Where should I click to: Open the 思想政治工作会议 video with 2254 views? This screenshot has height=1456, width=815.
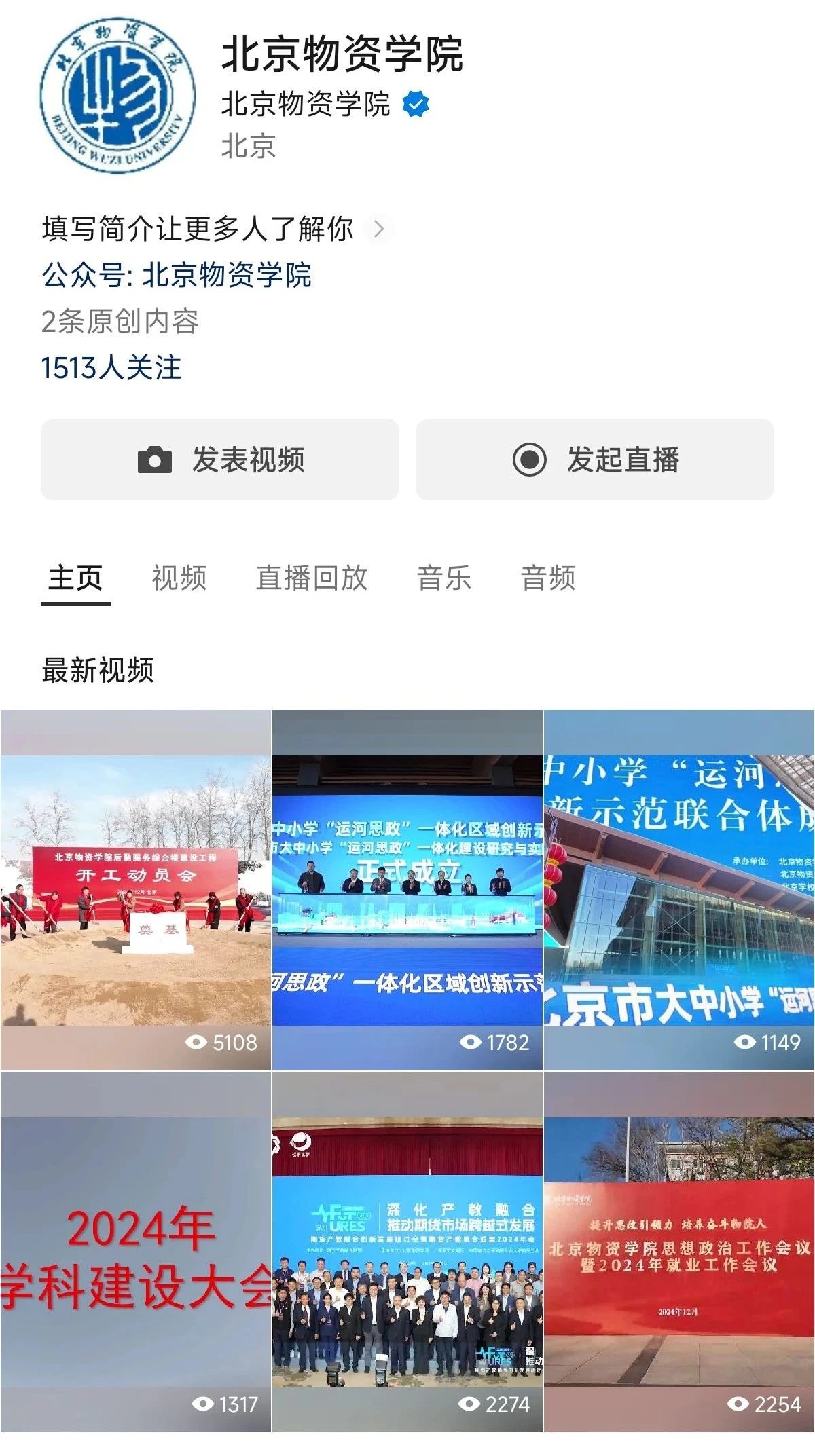(x=678, y=1251)
